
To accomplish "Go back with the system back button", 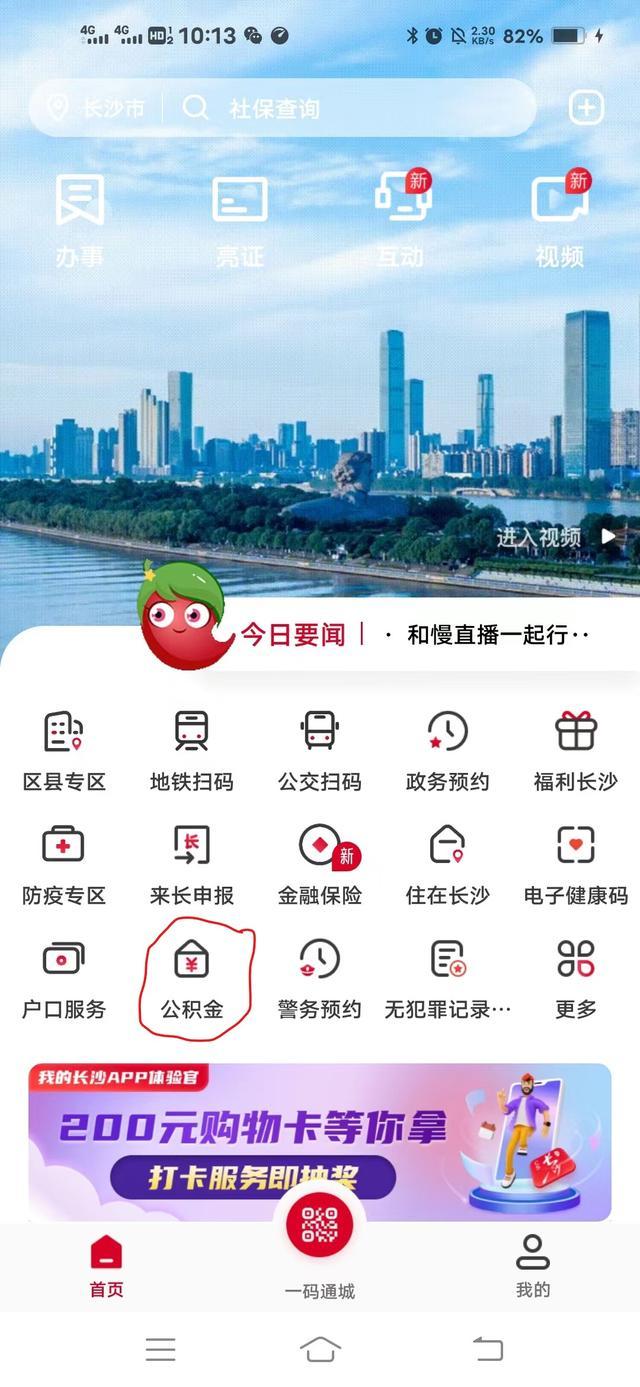I will tap(488, 1349).
